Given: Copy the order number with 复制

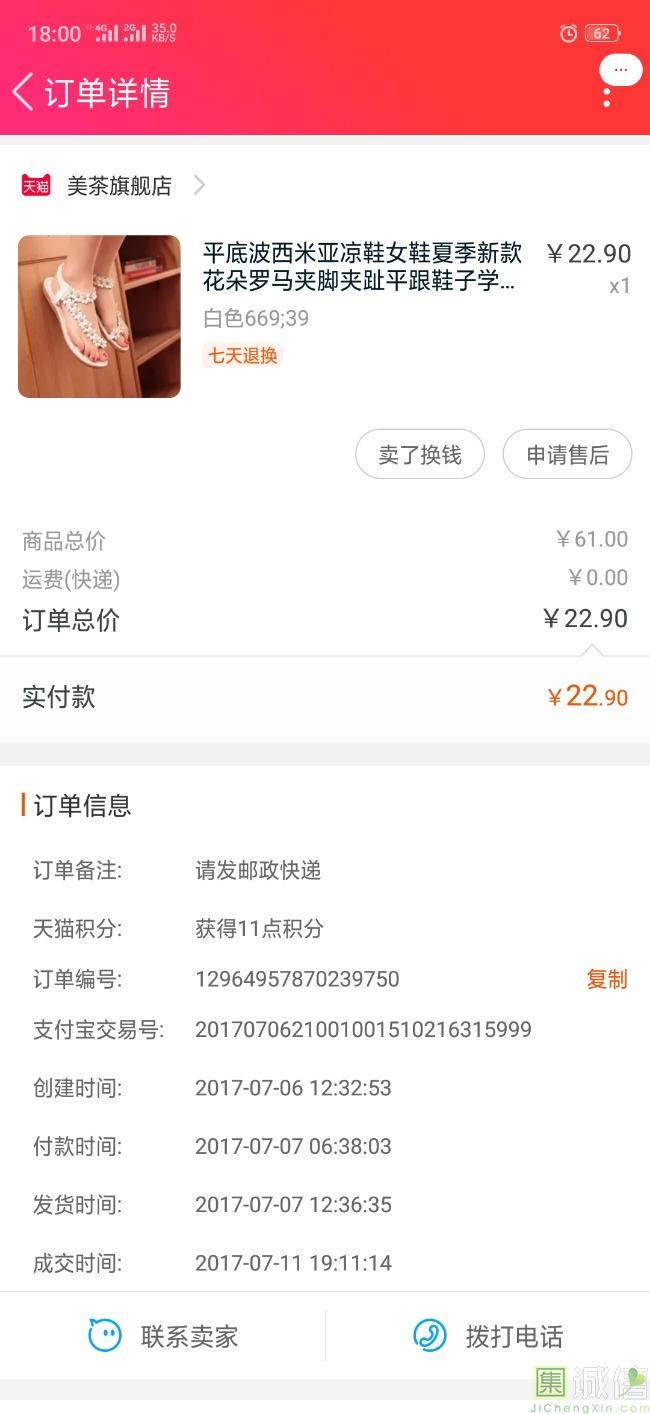Looking at the screenshot, I should click(606, 979).
